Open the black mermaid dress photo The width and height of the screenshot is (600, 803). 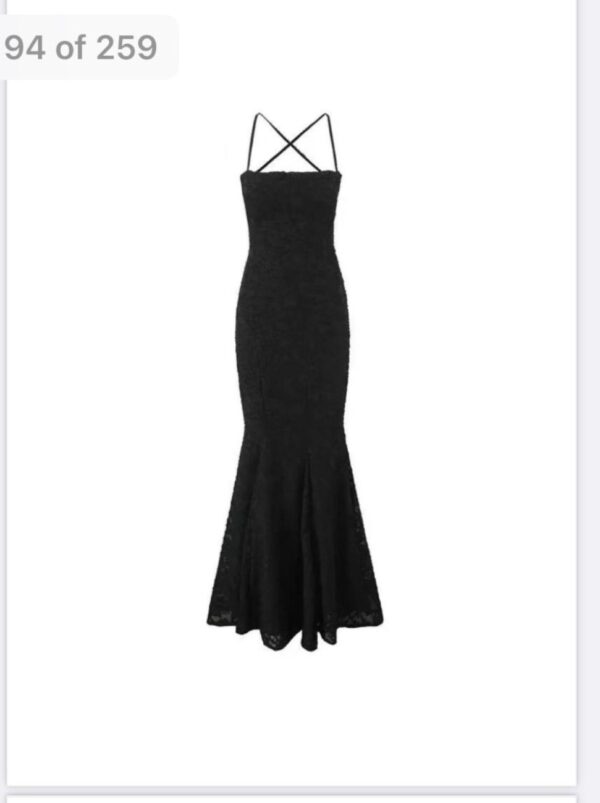(x=294, y=400)
